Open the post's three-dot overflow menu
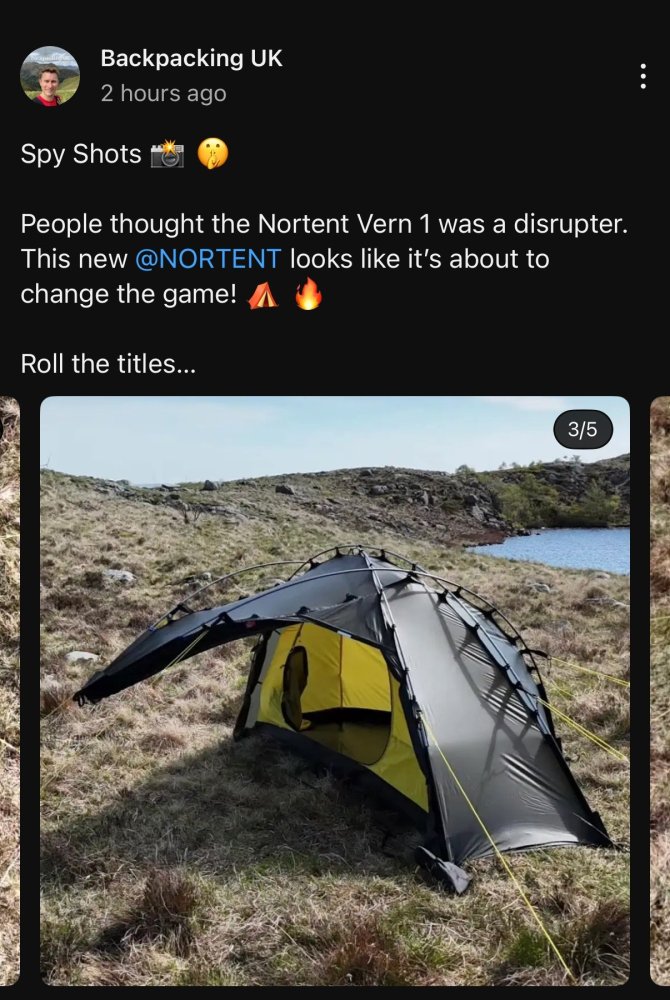This screenshot has height=1000, width=670. click(642, 76)
